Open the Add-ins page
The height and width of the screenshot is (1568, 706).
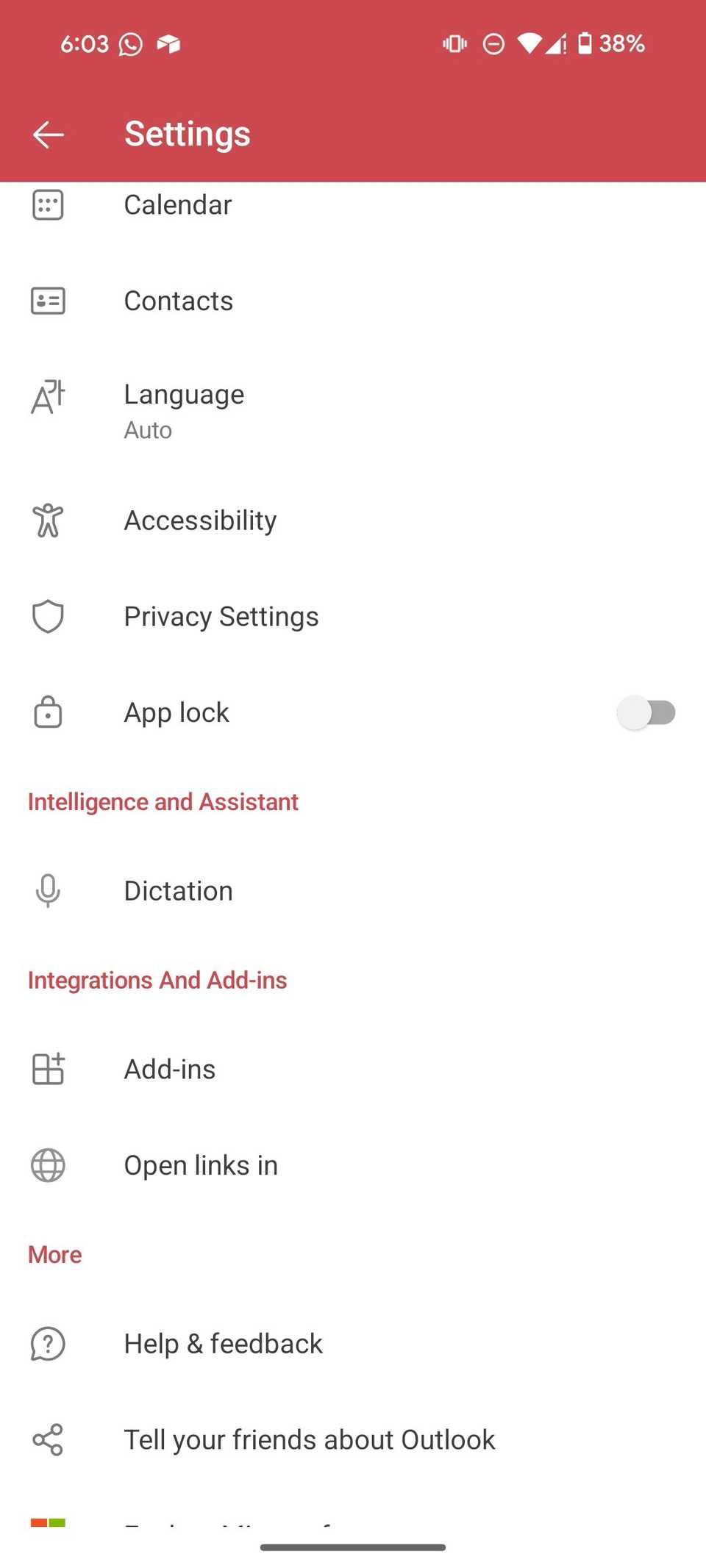(x=169, y=1069)
